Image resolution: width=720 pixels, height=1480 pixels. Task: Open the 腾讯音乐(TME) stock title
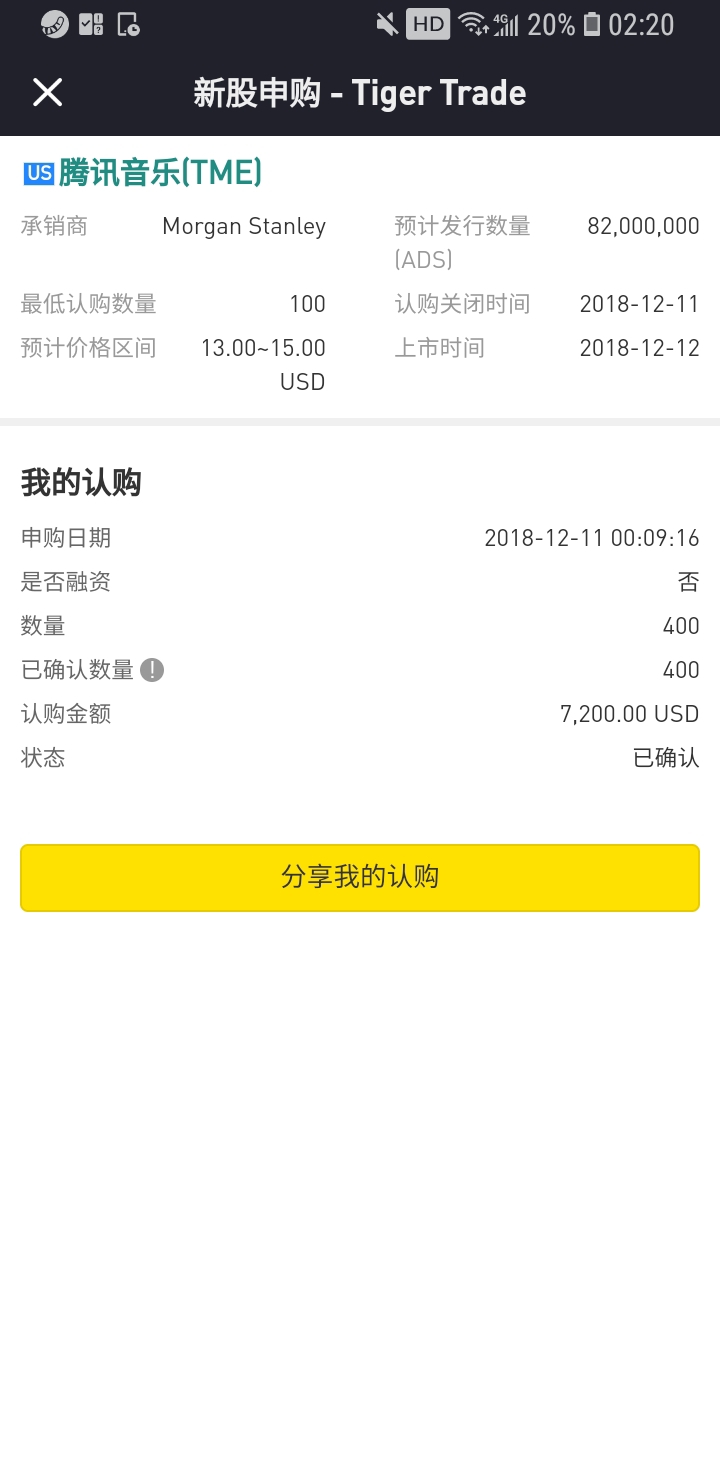160,173
